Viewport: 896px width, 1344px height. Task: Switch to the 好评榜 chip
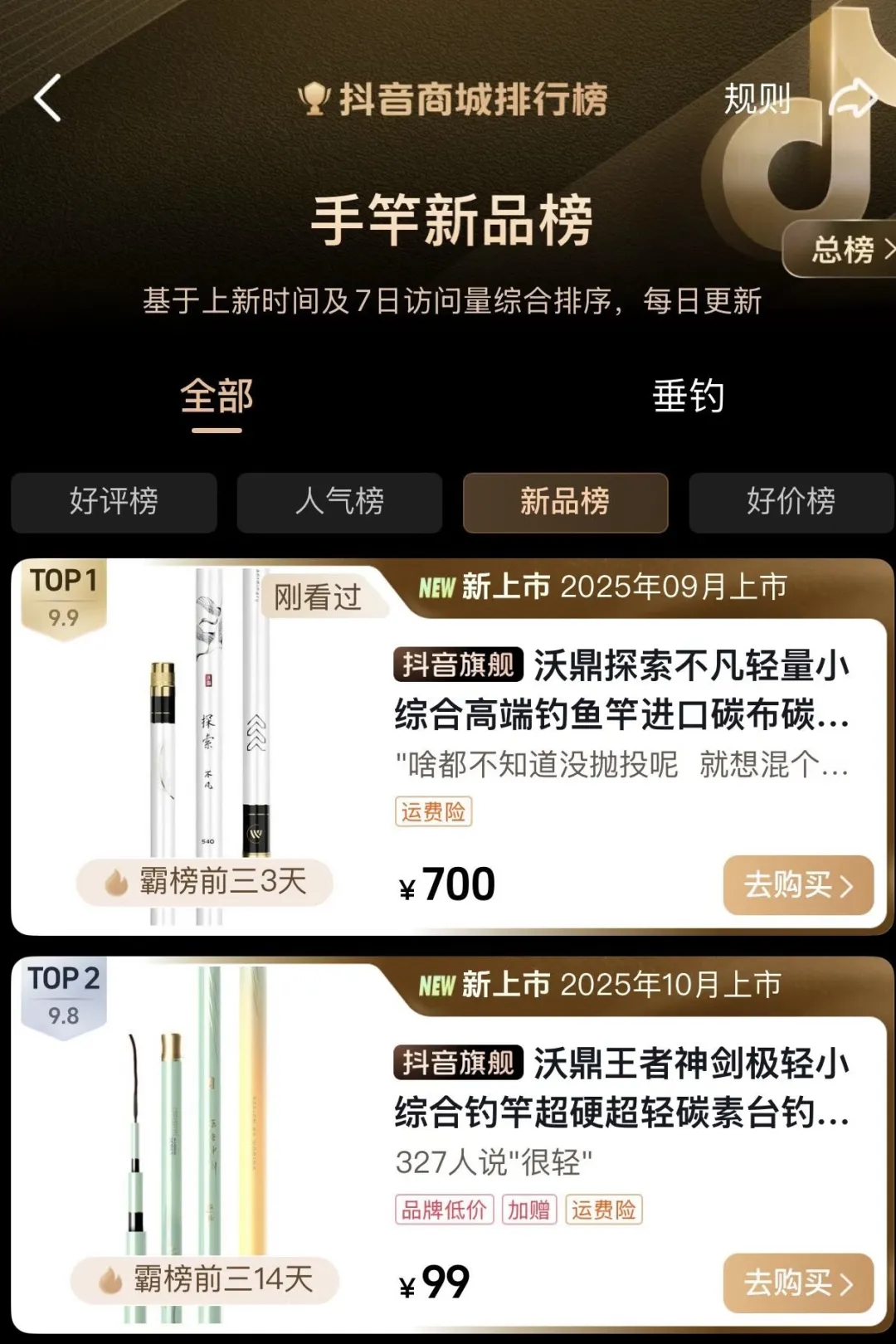114,502
